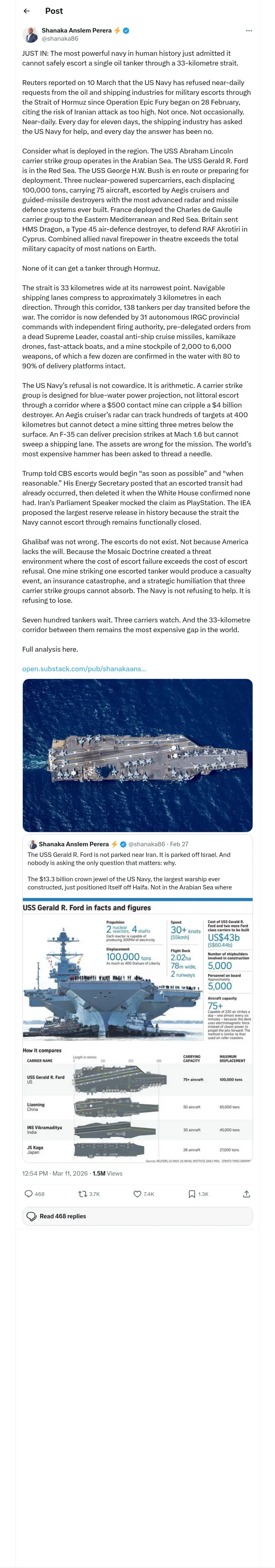275x1568 pixels.
Task: Open the post's three-dot overflow menu
Action: pyautogui.click(x=248, y=31)
